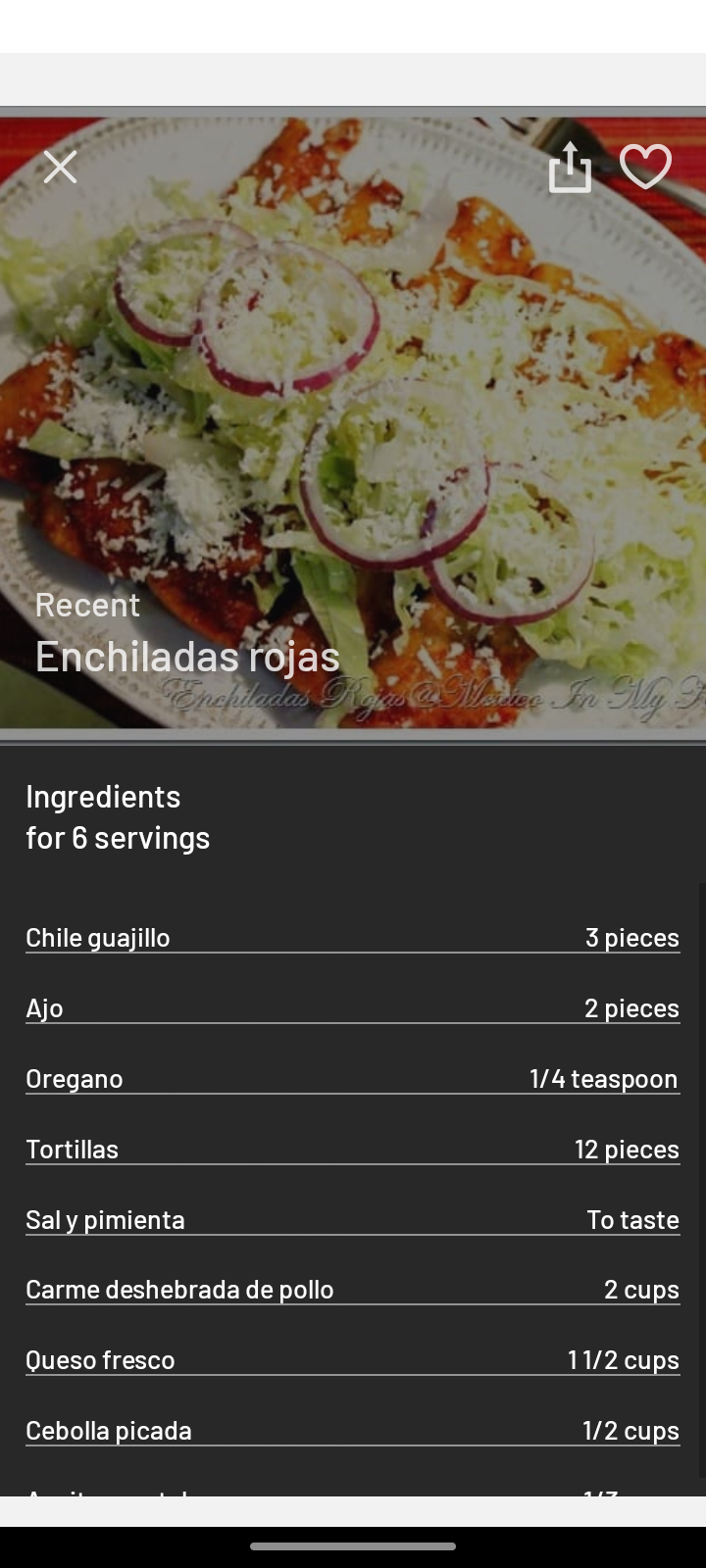Tap the Recent label above the title
Viewport: 706px width, 1568px height.
tap(87, 604)
